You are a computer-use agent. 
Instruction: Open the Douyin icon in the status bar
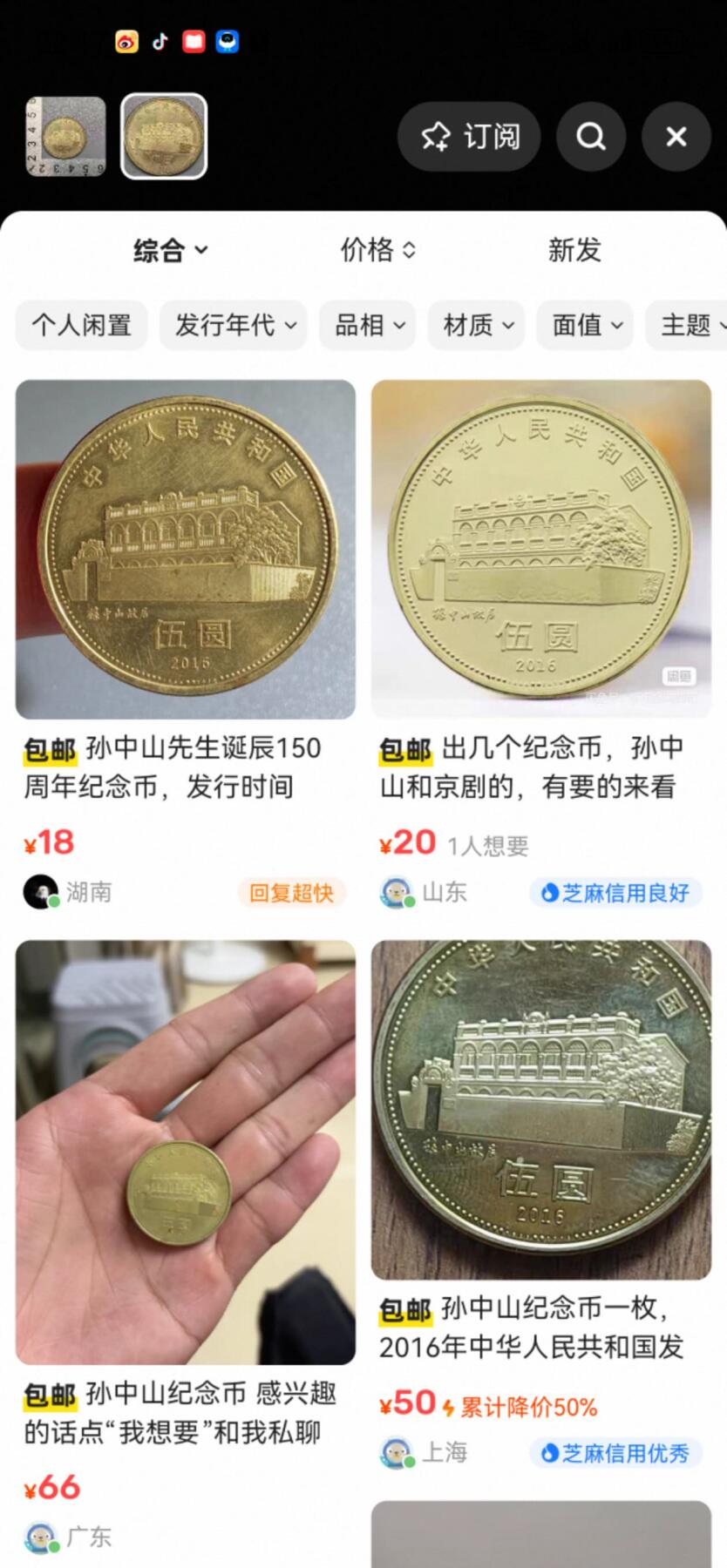point(160,41)
